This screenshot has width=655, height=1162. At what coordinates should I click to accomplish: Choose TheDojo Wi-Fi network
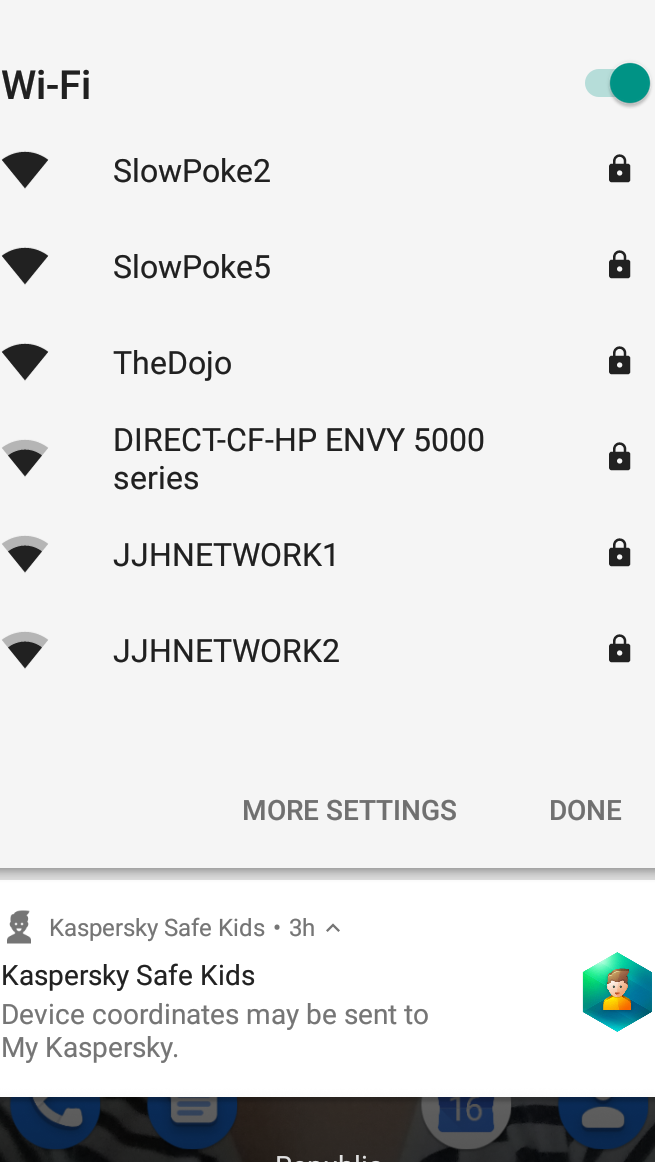tap(173, 363)
